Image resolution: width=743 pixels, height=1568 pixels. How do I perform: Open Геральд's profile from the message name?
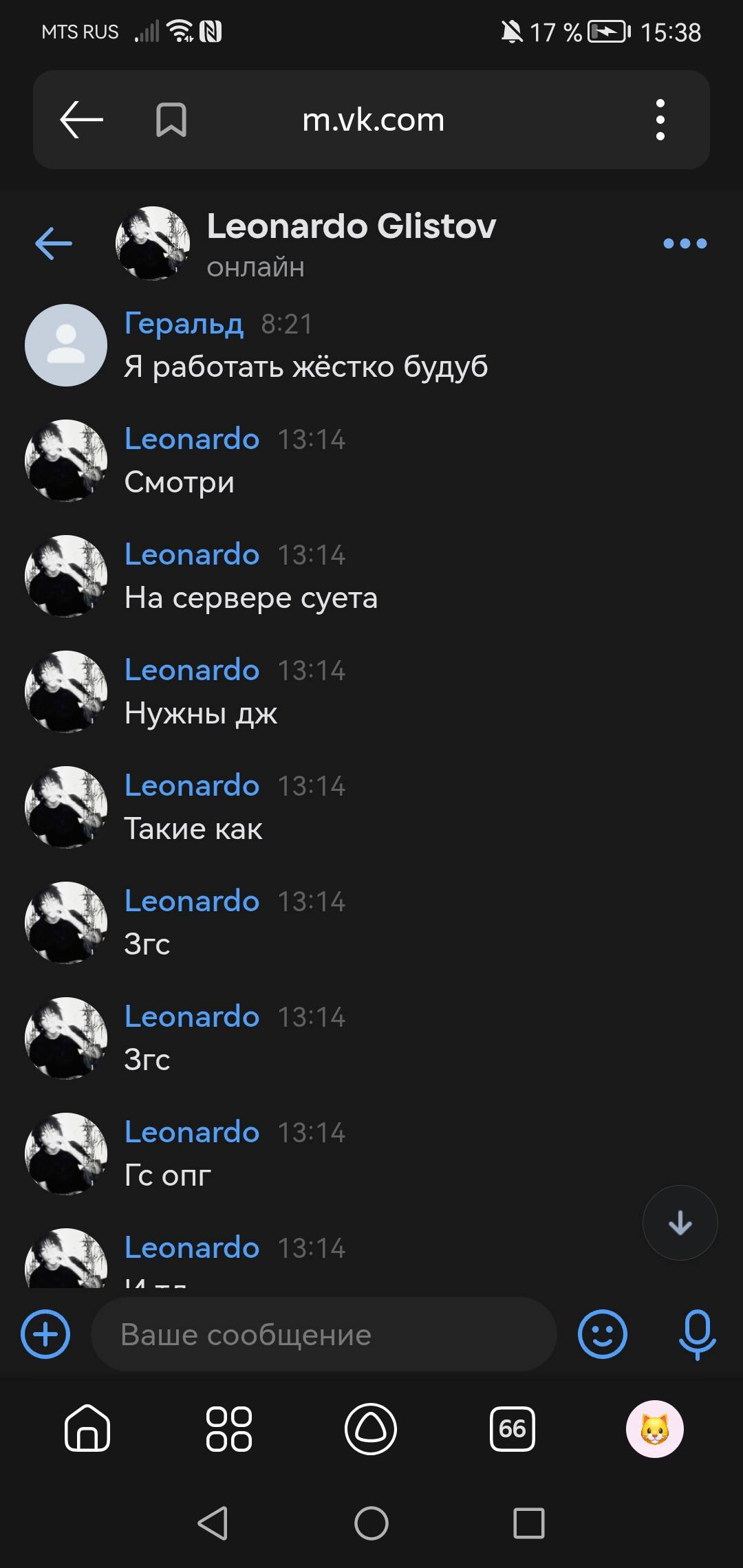pos(184,323)
